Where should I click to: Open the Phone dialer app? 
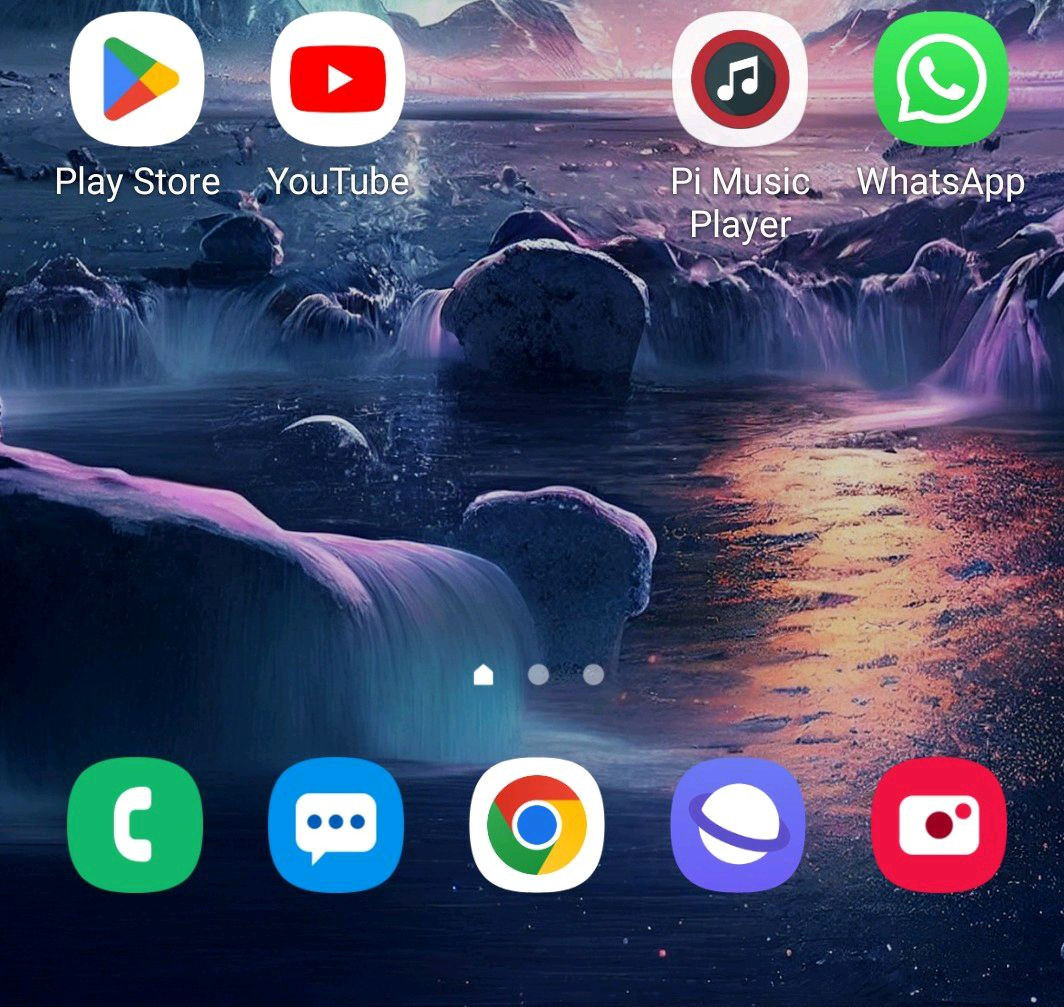click(x=135, y=824)
